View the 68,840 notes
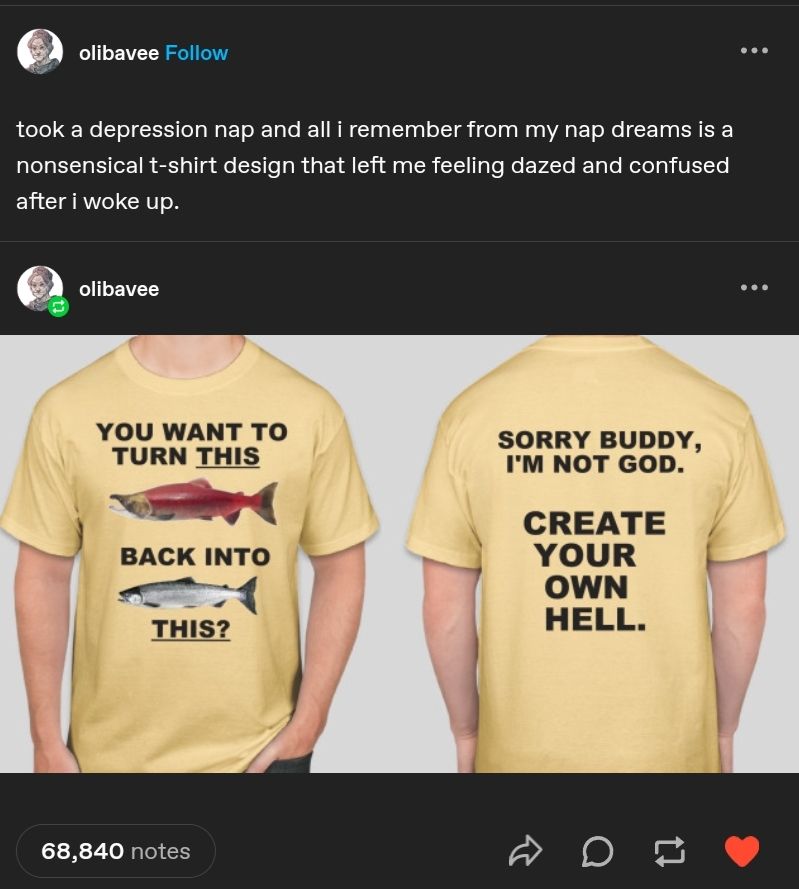The height and width of the screenshot is (889, 799). pyautogui.click(x=116, y=851)
